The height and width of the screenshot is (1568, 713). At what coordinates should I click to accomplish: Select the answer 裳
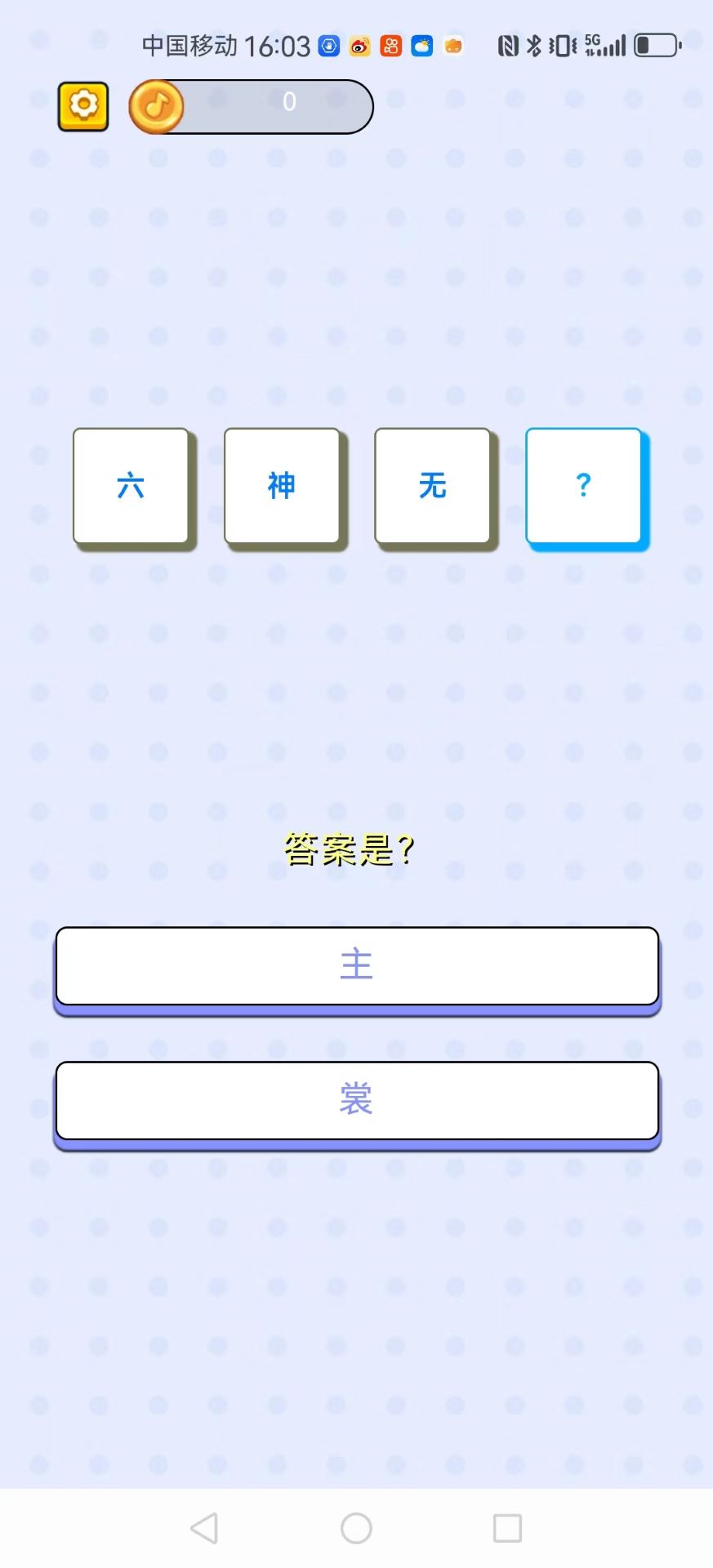[x=356, y=1101]
